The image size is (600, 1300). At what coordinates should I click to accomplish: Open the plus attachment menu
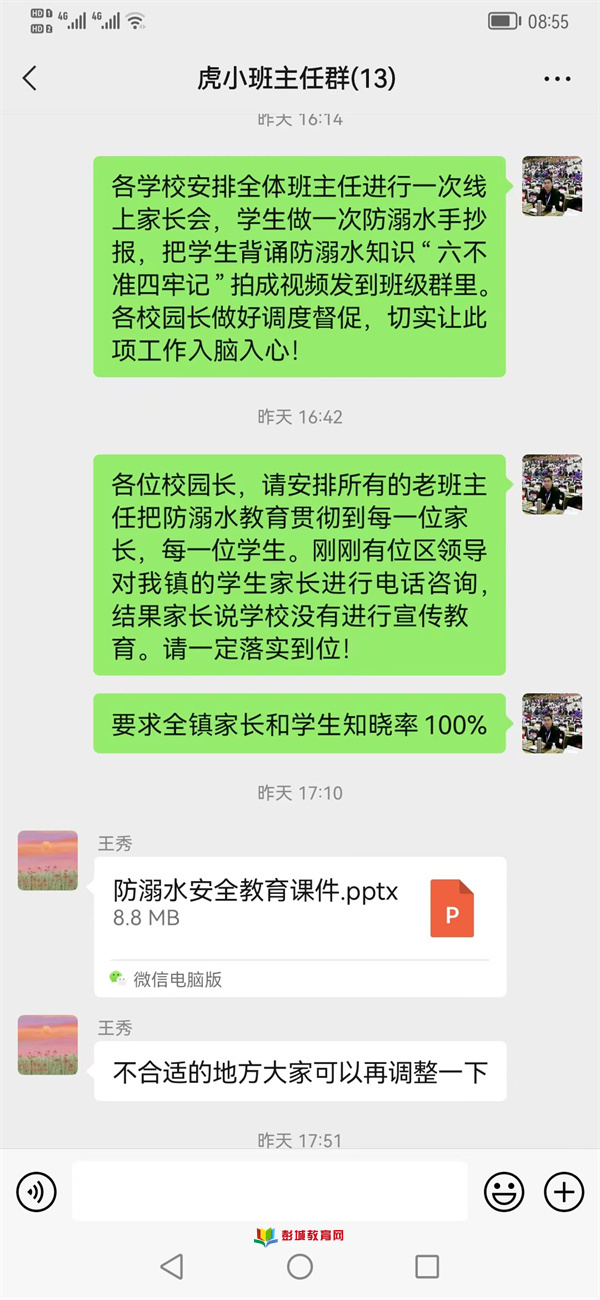[563, 1191]
